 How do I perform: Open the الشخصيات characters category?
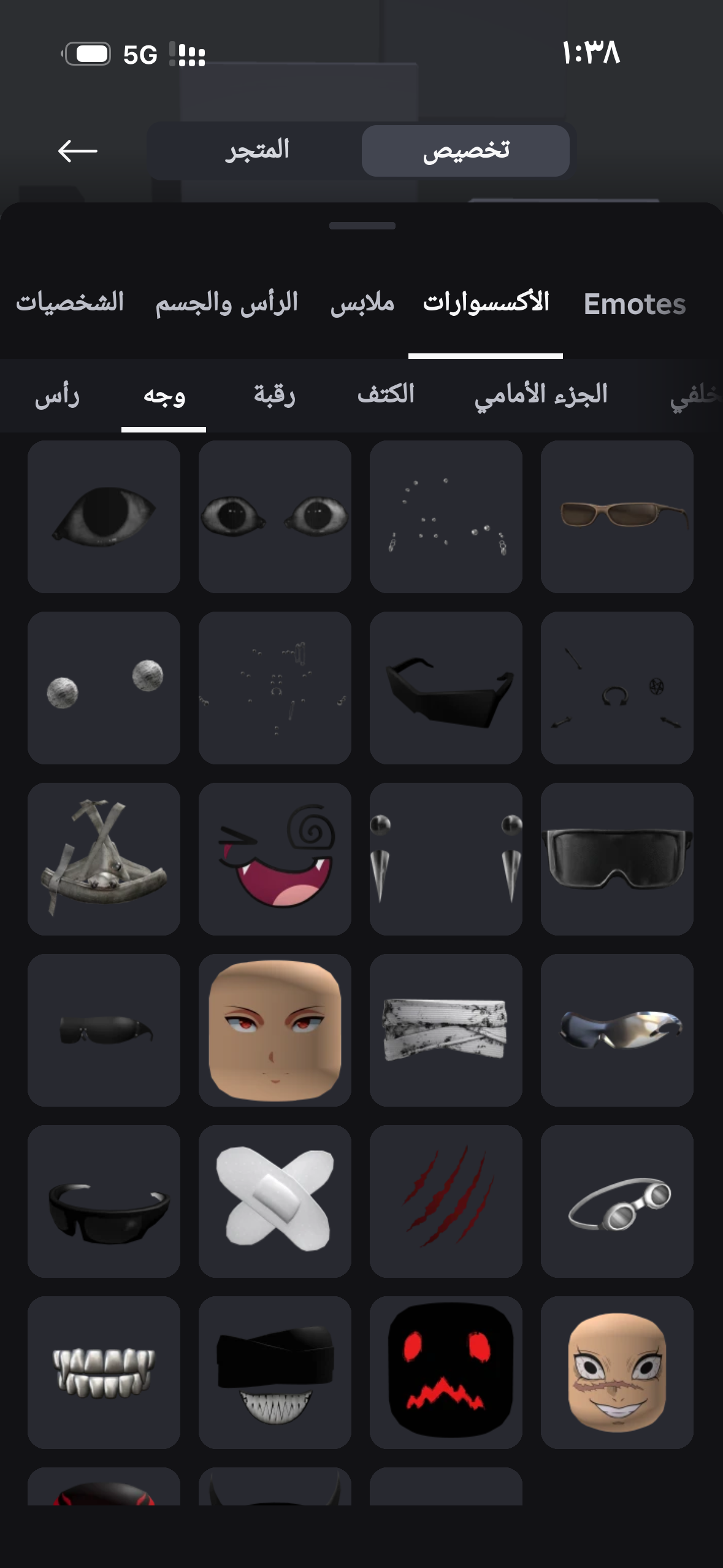70,304
